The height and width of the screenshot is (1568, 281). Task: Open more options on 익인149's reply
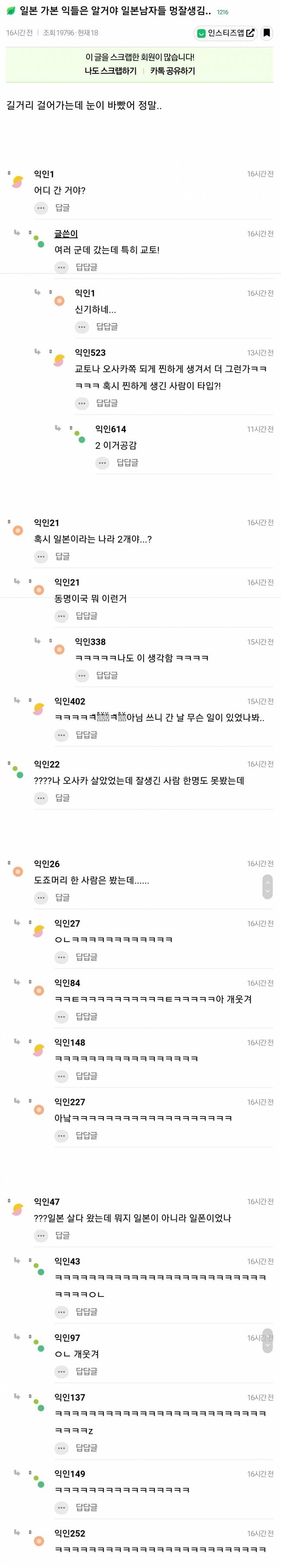tap(61, 1507)
